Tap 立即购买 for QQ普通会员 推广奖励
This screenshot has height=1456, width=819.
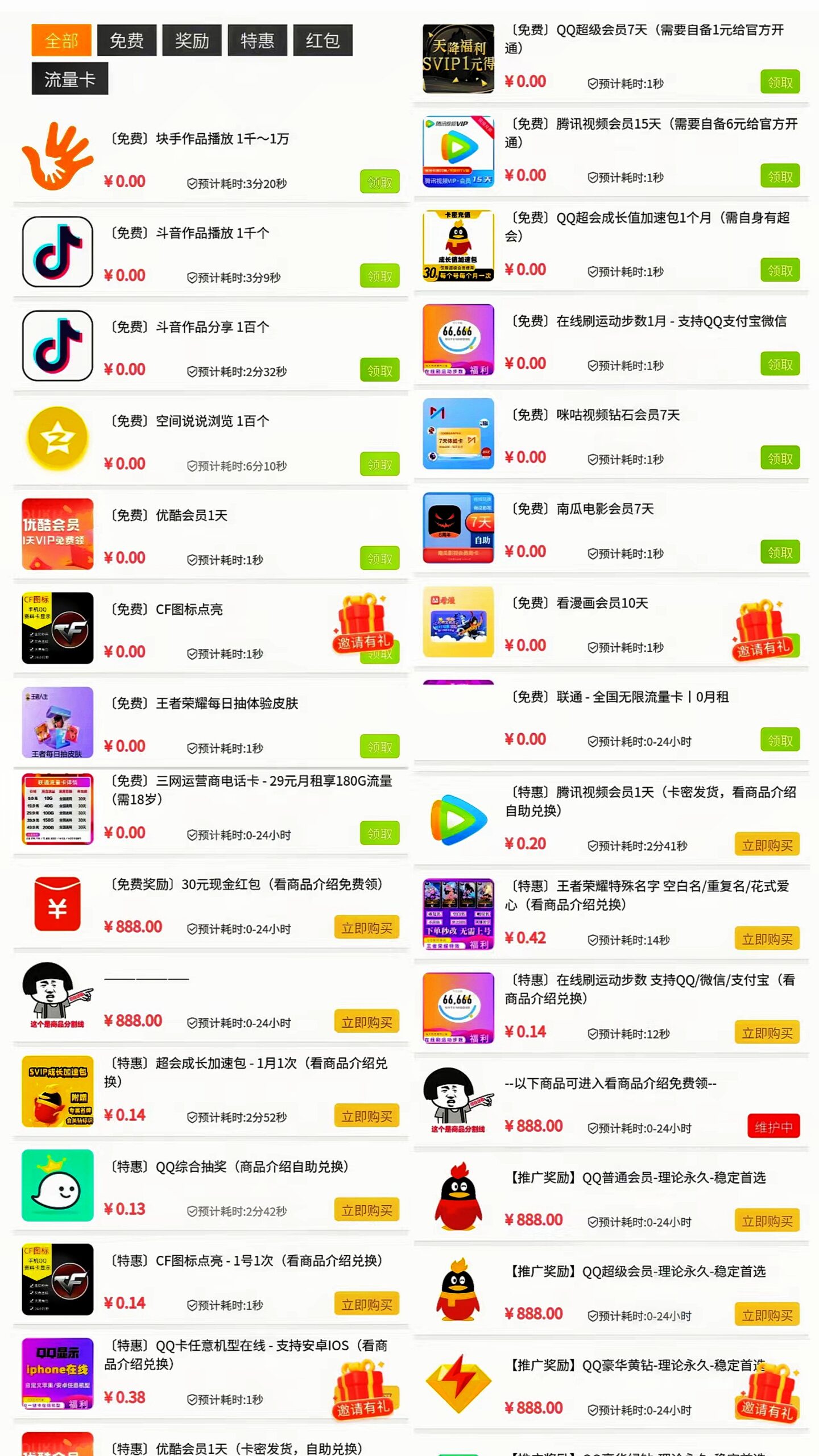click(x=767, y=1221)
